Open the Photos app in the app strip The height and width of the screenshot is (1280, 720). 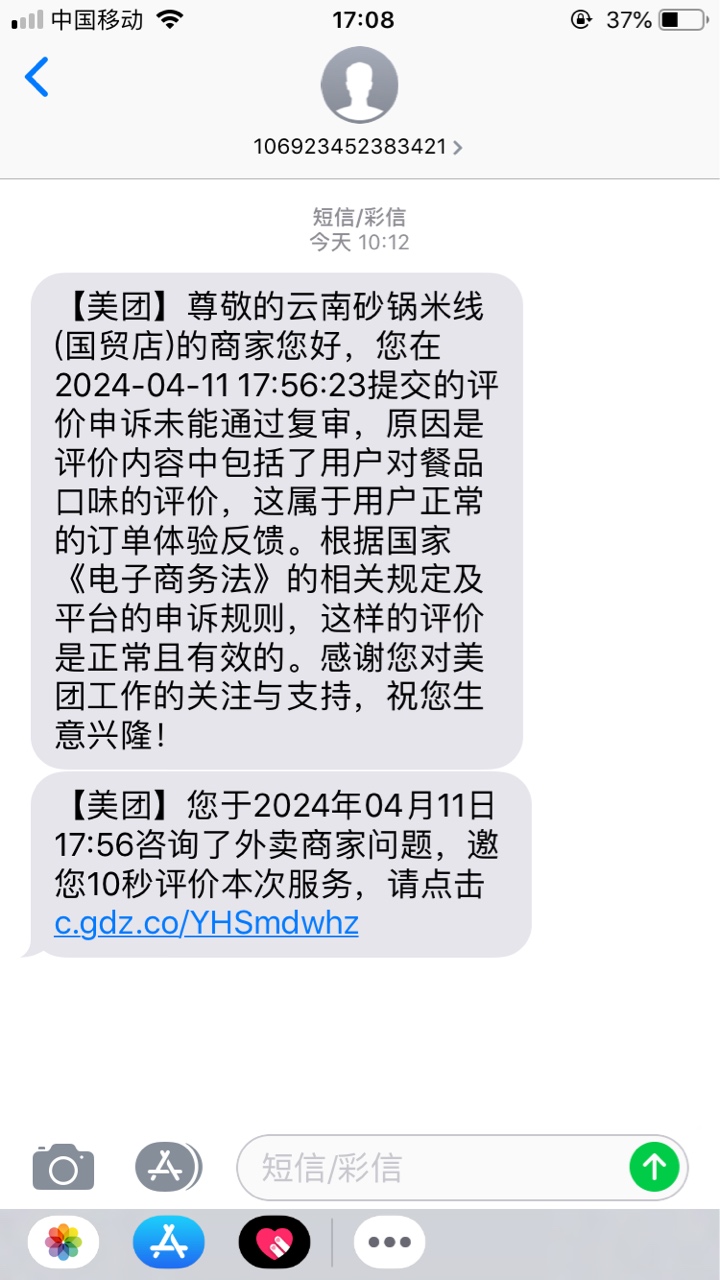[63, 1242]
